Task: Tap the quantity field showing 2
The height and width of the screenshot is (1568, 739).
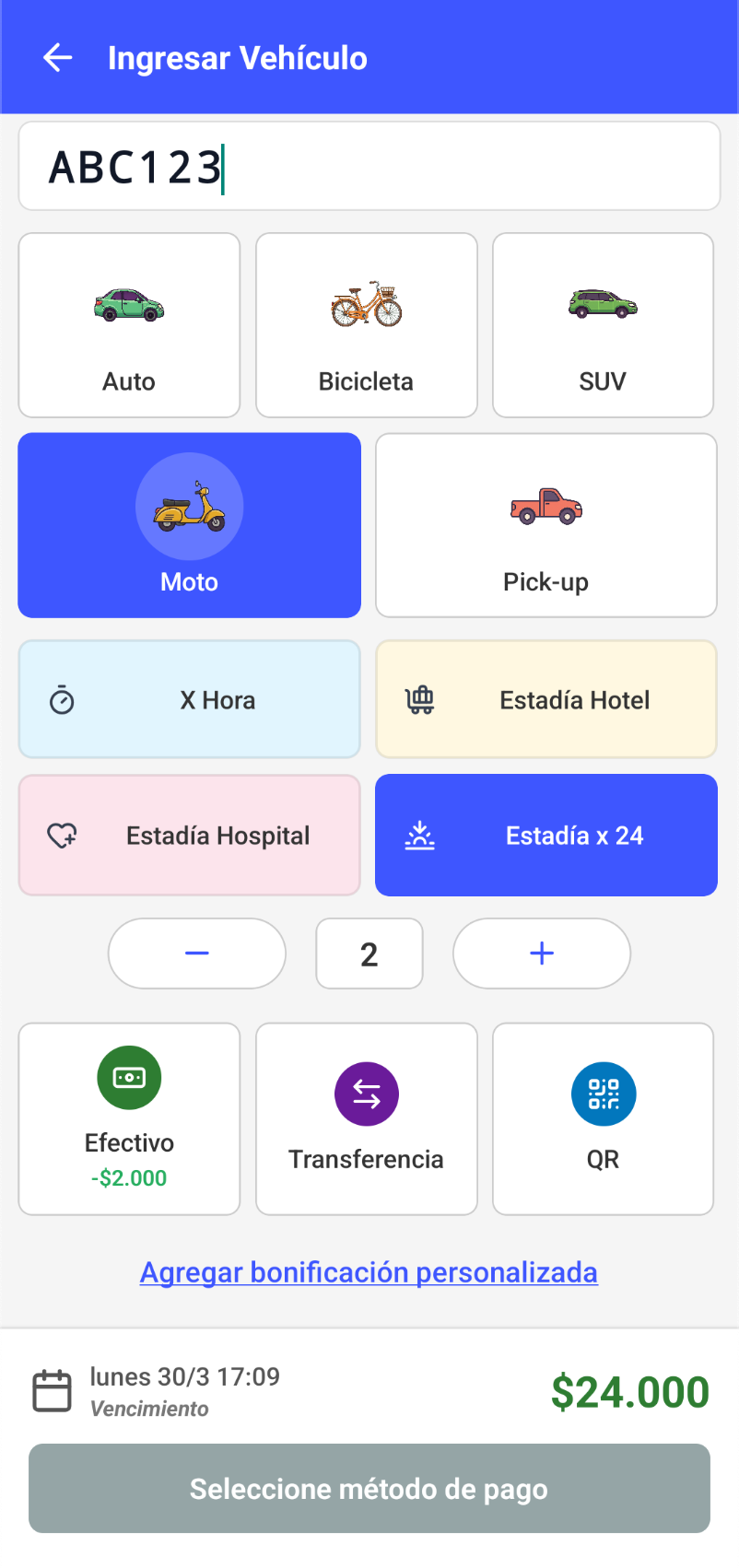Action: (x=369, y=954)
